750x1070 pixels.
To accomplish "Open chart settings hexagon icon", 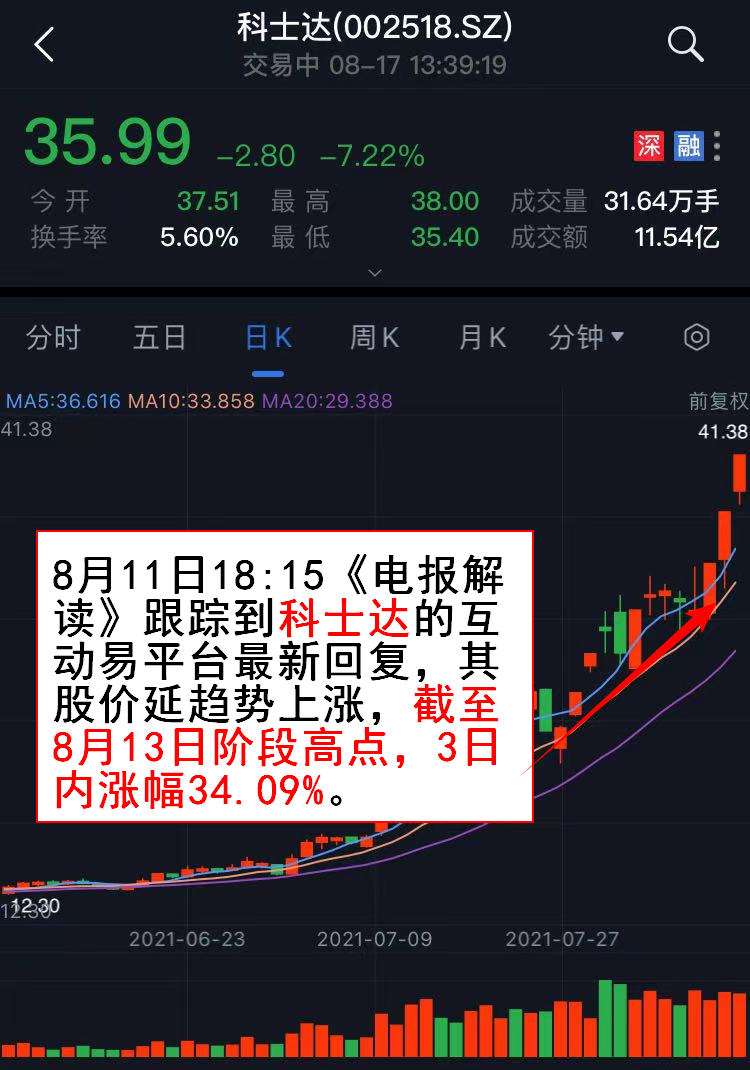I will 696,338.
